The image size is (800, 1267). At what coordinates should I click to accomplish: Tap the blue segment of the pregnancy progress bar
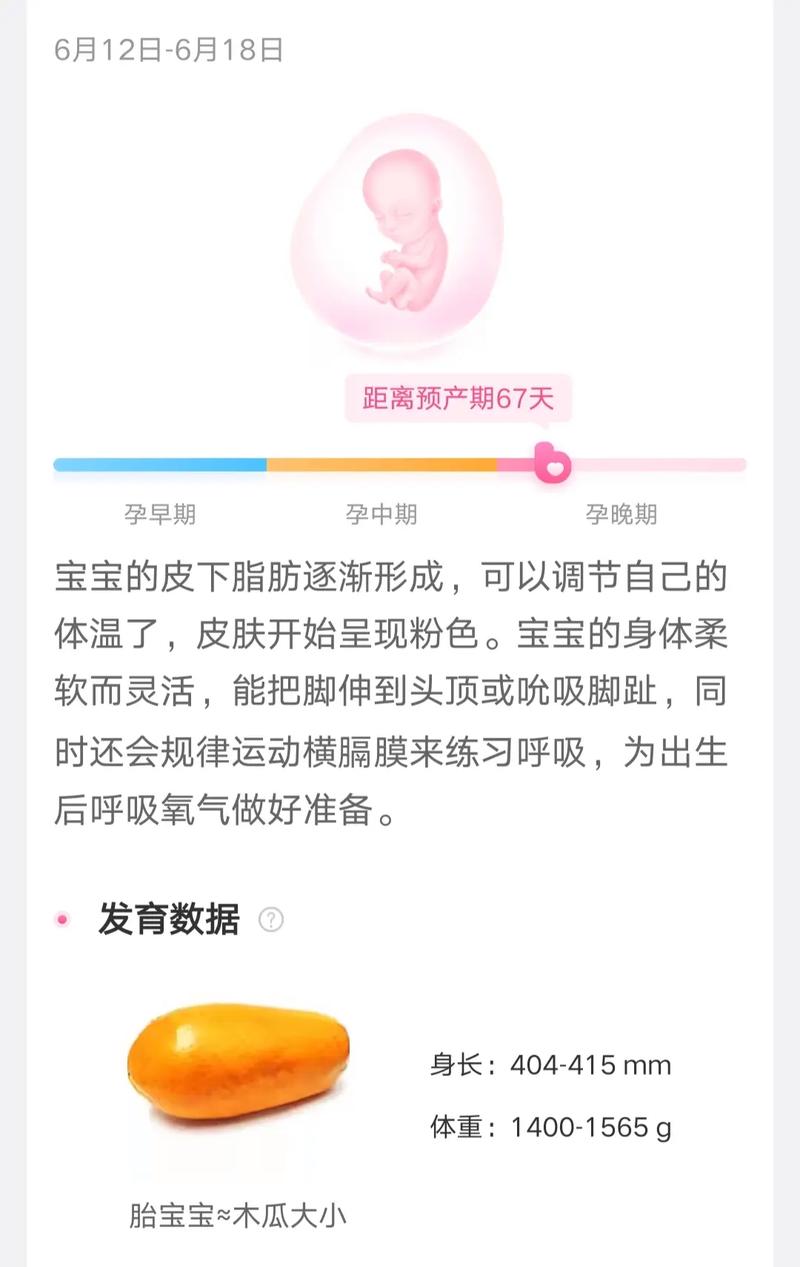[x=160, y=464]
